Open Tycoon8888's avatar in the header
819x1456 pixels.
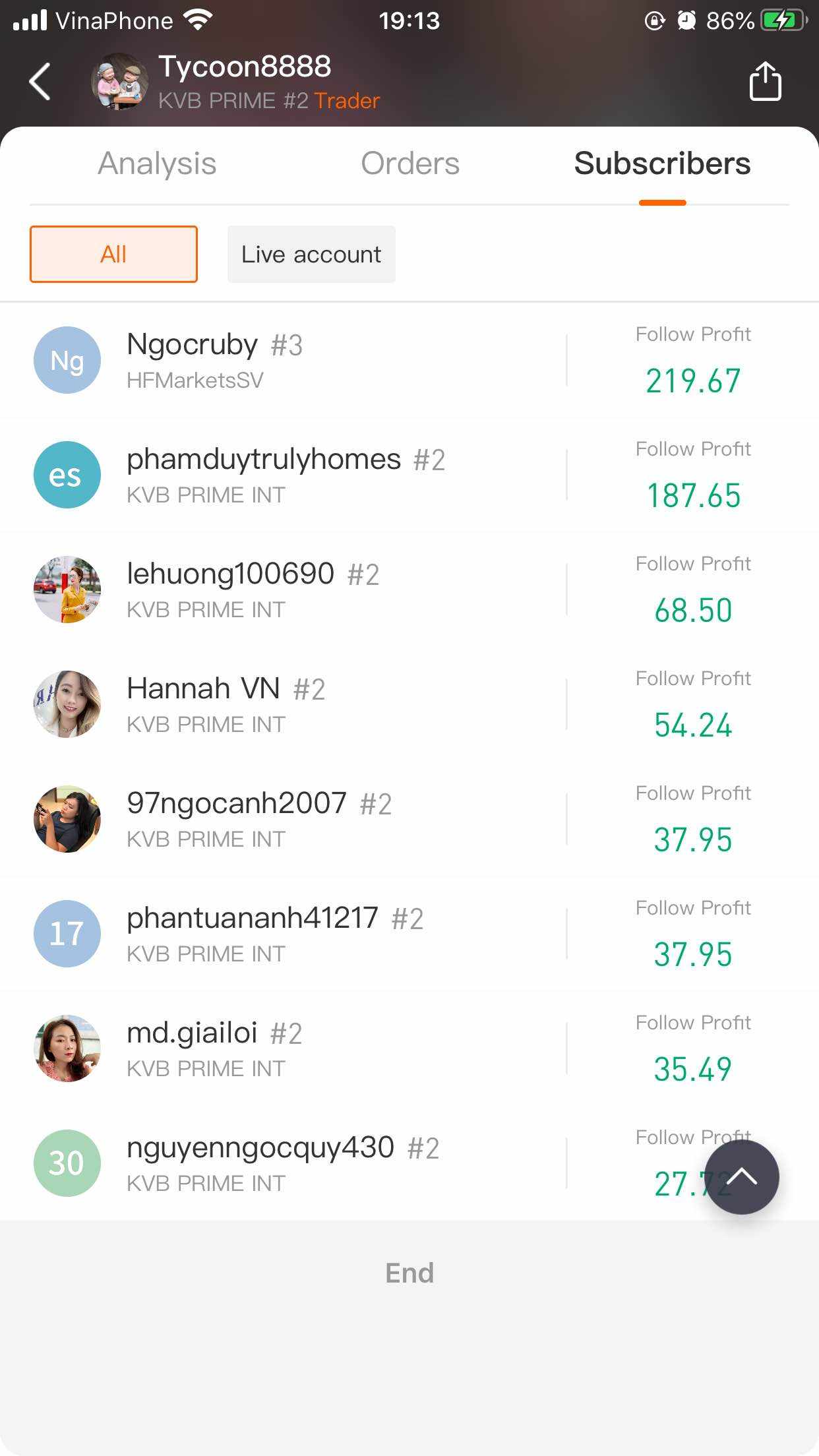coord(119,82)
